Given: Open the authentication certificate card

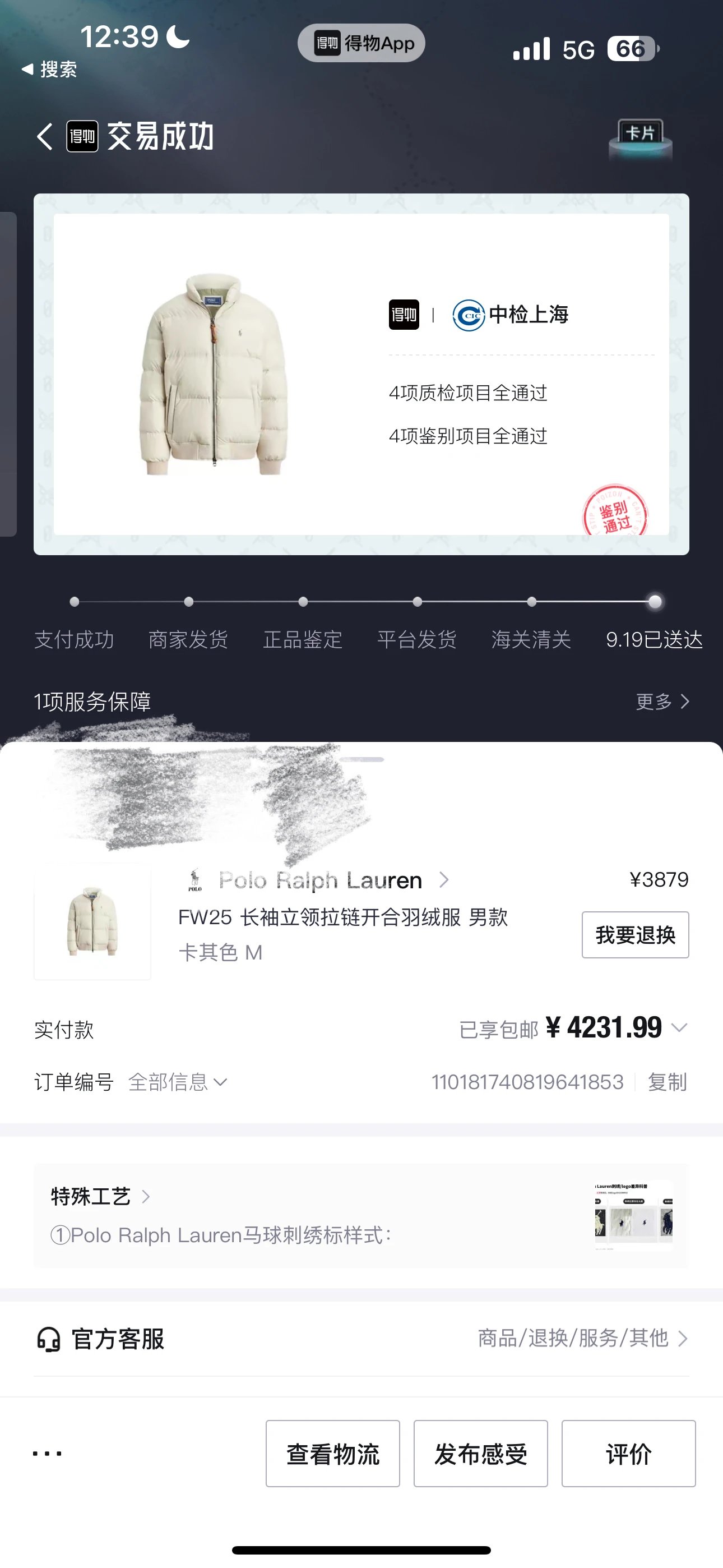Looking at the screenshot, I should click(x=361, y=373).
